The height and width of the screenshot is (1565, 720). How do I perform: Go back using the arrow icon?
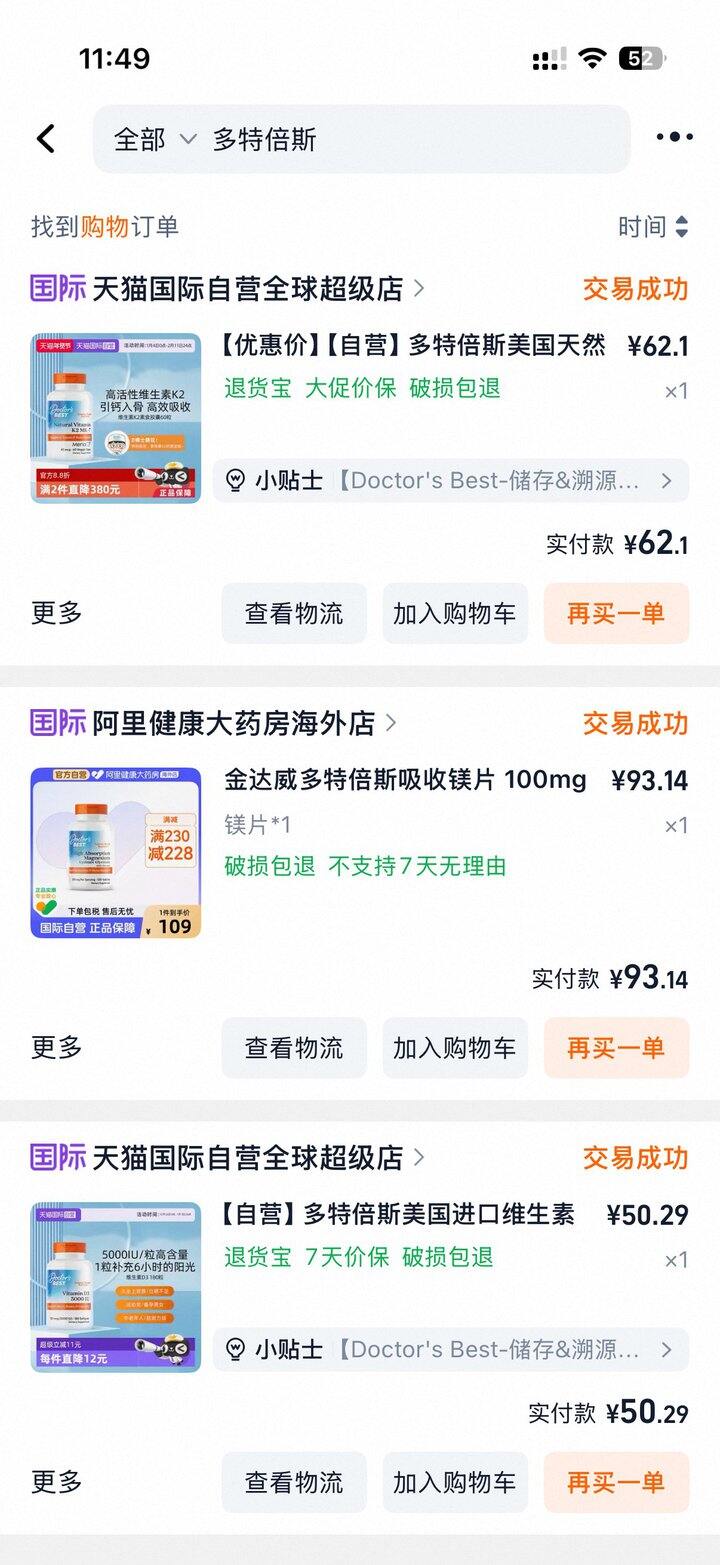(46, 139)
